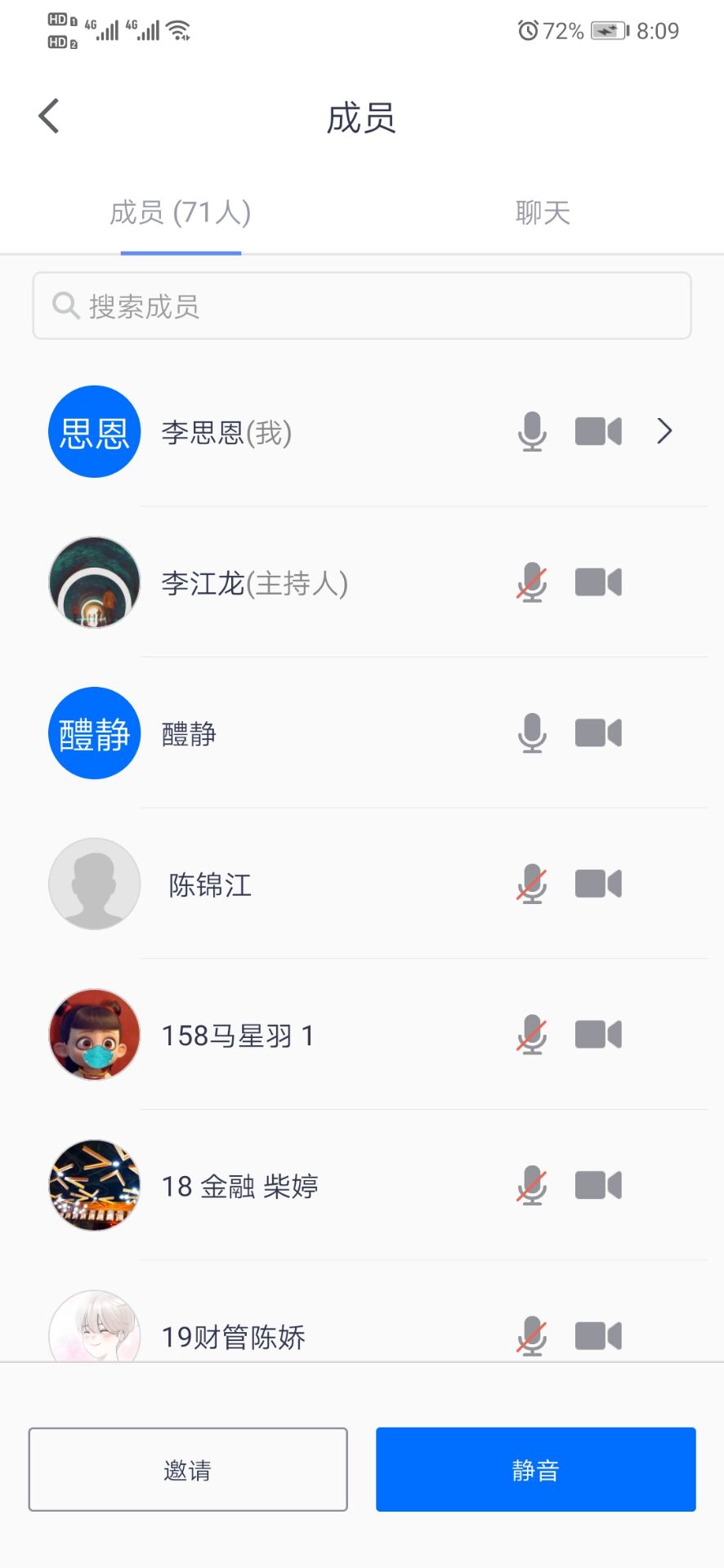
Task: Tap the 邀请 button
Action: pos(188,1470)
